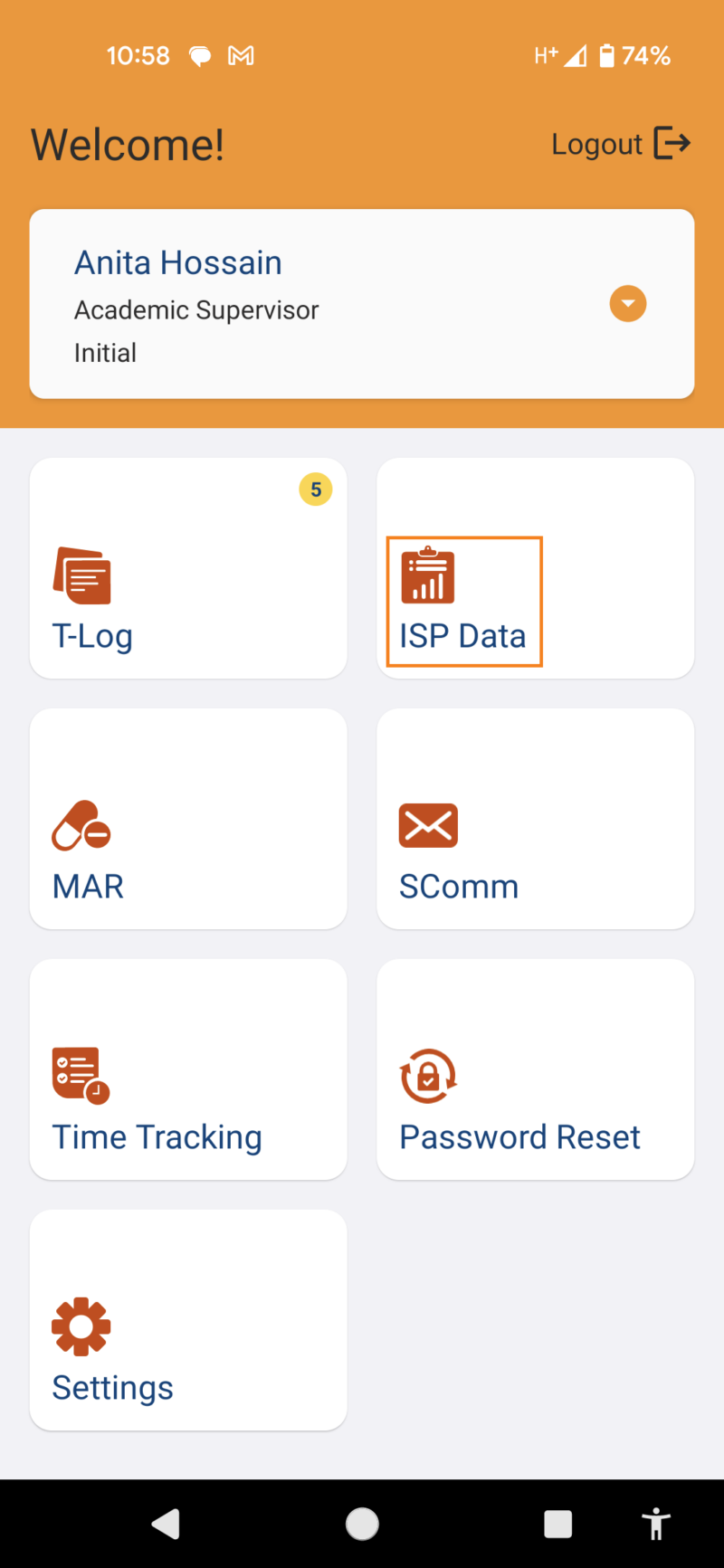Open the MAR medication pill icon

click(81, 825)
